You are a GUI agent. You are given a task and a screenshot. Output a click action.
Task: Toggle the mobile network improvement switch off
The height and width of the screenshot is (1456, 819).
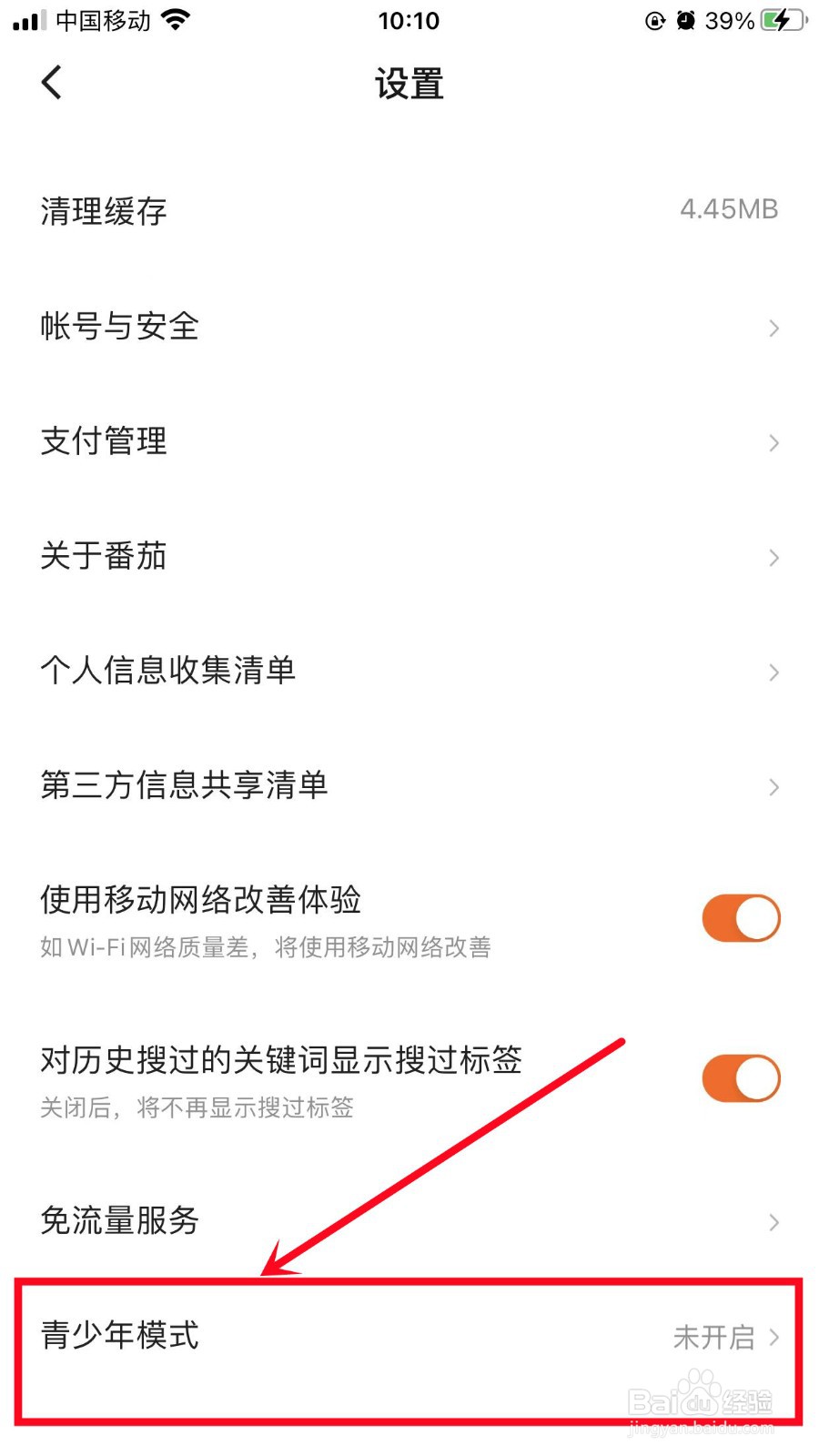coord(740,917)
